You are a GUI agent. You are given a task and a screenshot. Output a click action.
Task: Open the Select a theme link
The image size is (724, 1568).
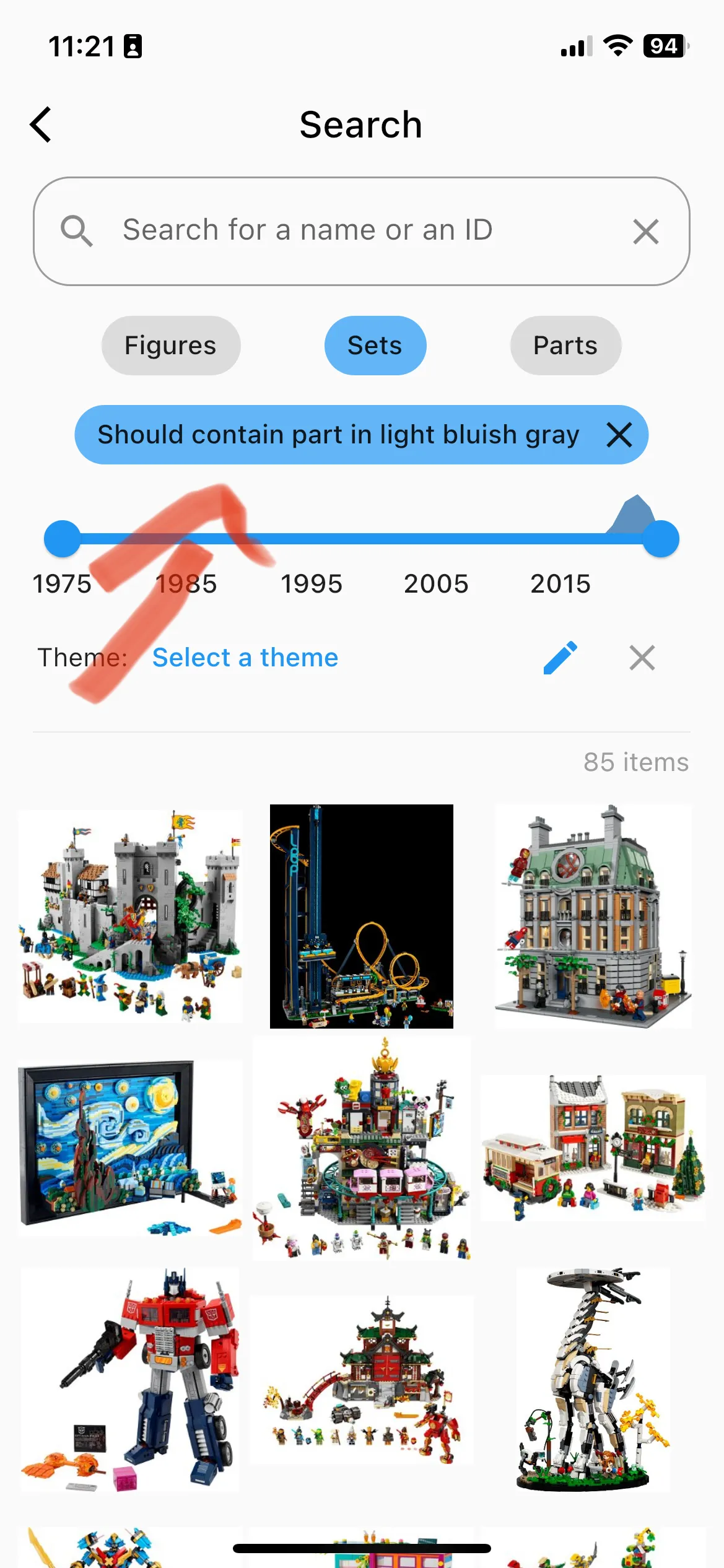pos(245,658)
